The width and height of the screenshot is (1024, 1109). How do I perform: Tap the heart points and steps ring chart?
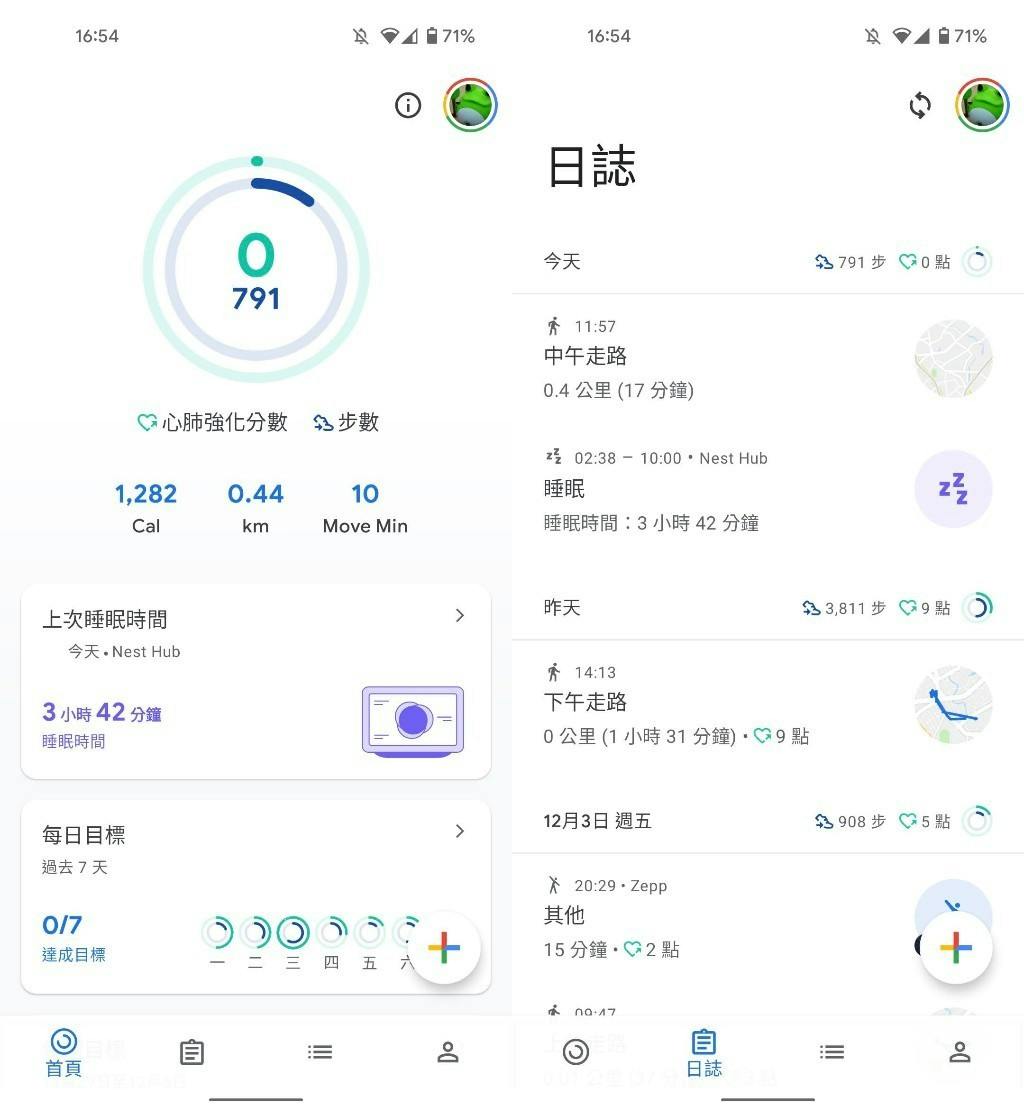point(256,269)
